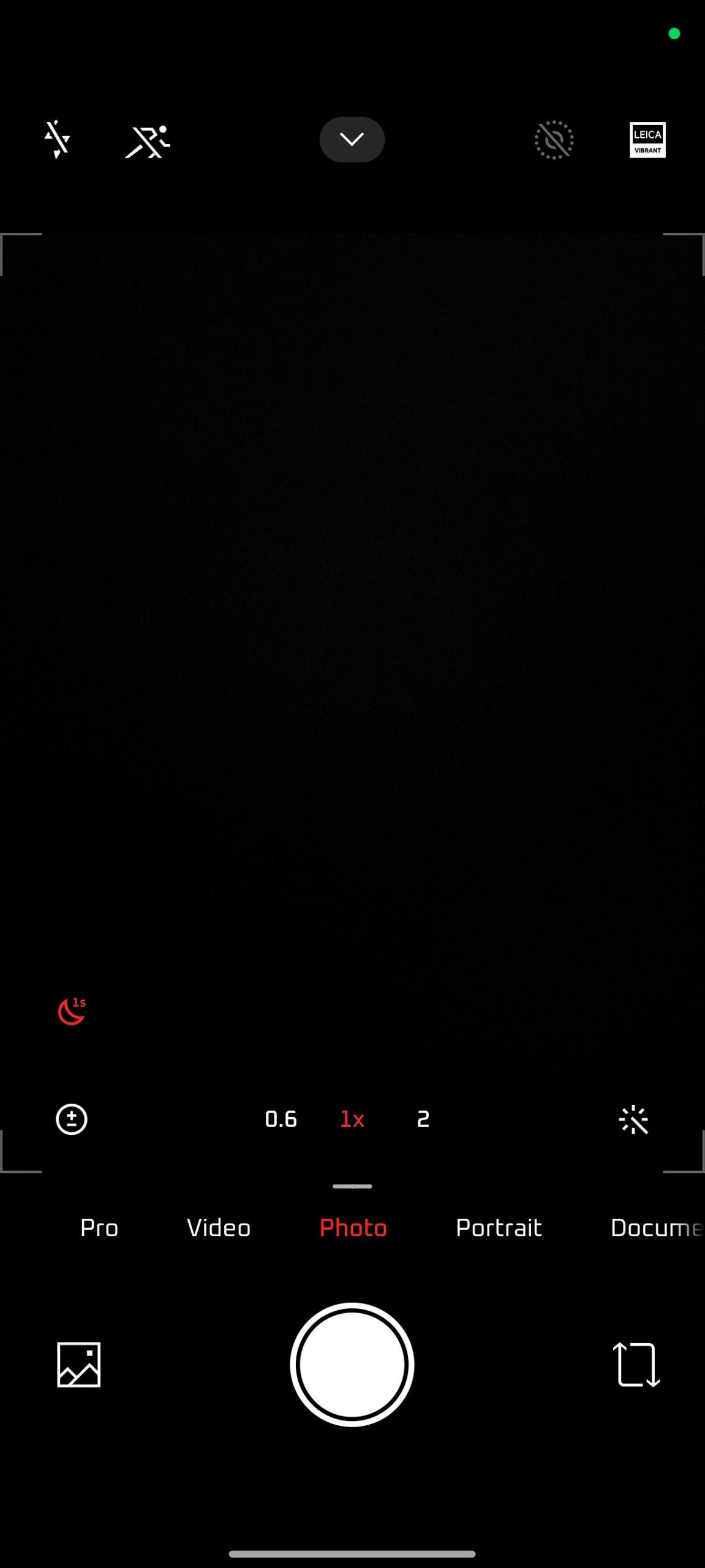Image resolution: width=705 pixels, height=1568 pixels.
Task: Toggle the motion capture icon
Action: click(x=148, y=141)
